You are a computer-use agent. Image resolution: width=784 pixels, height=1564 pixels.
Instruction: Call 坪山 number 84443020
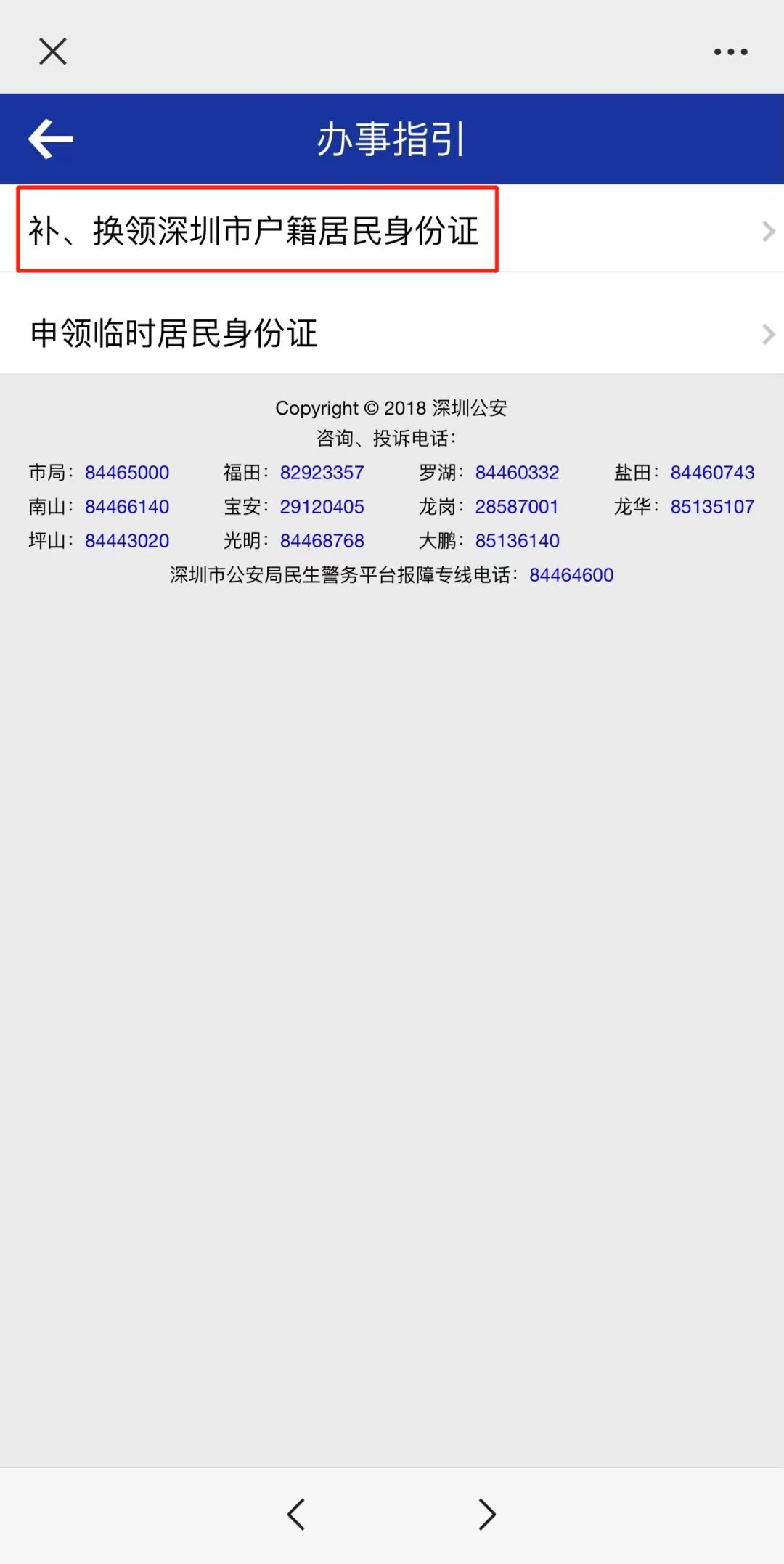(127, 541)
